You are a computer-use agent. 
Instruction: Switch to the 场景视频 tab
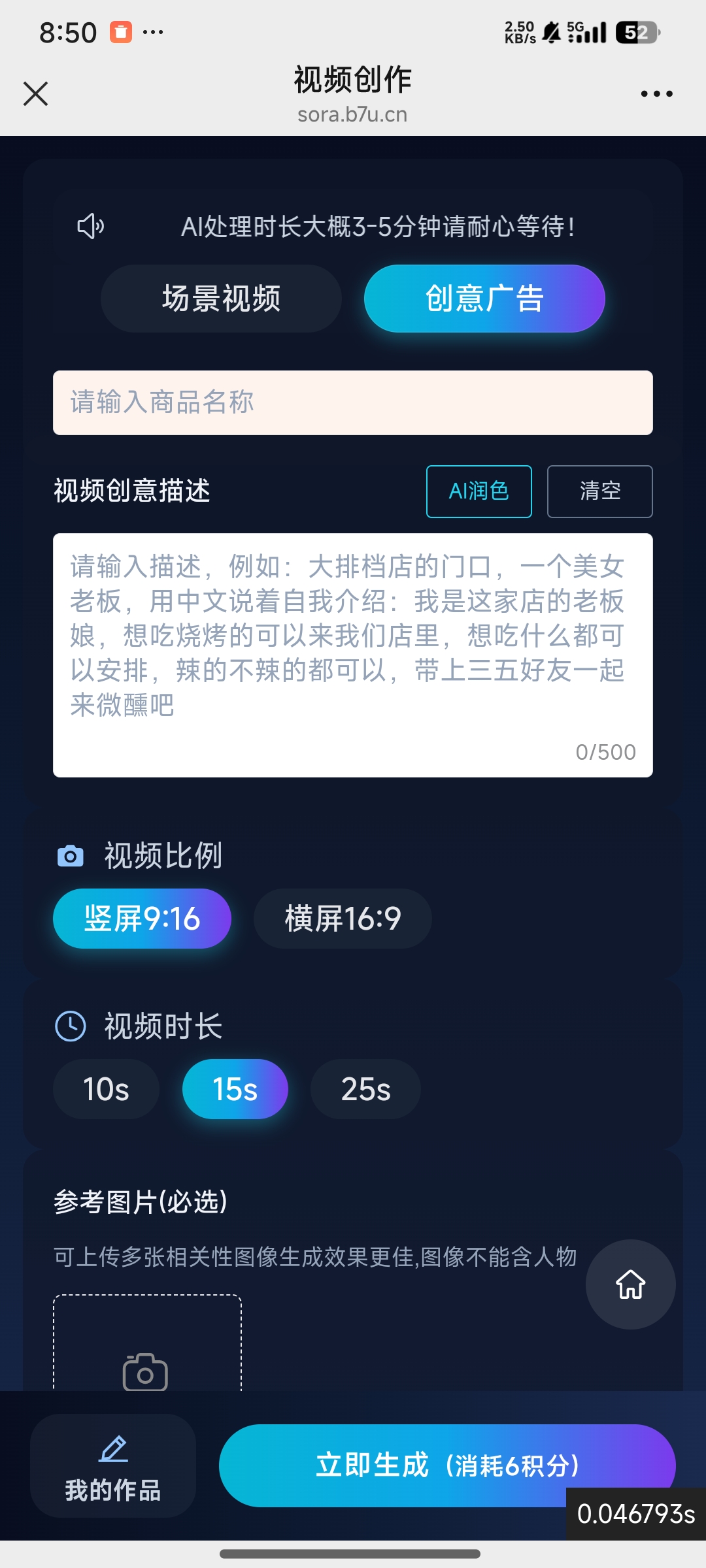click(x=221, y=299)
